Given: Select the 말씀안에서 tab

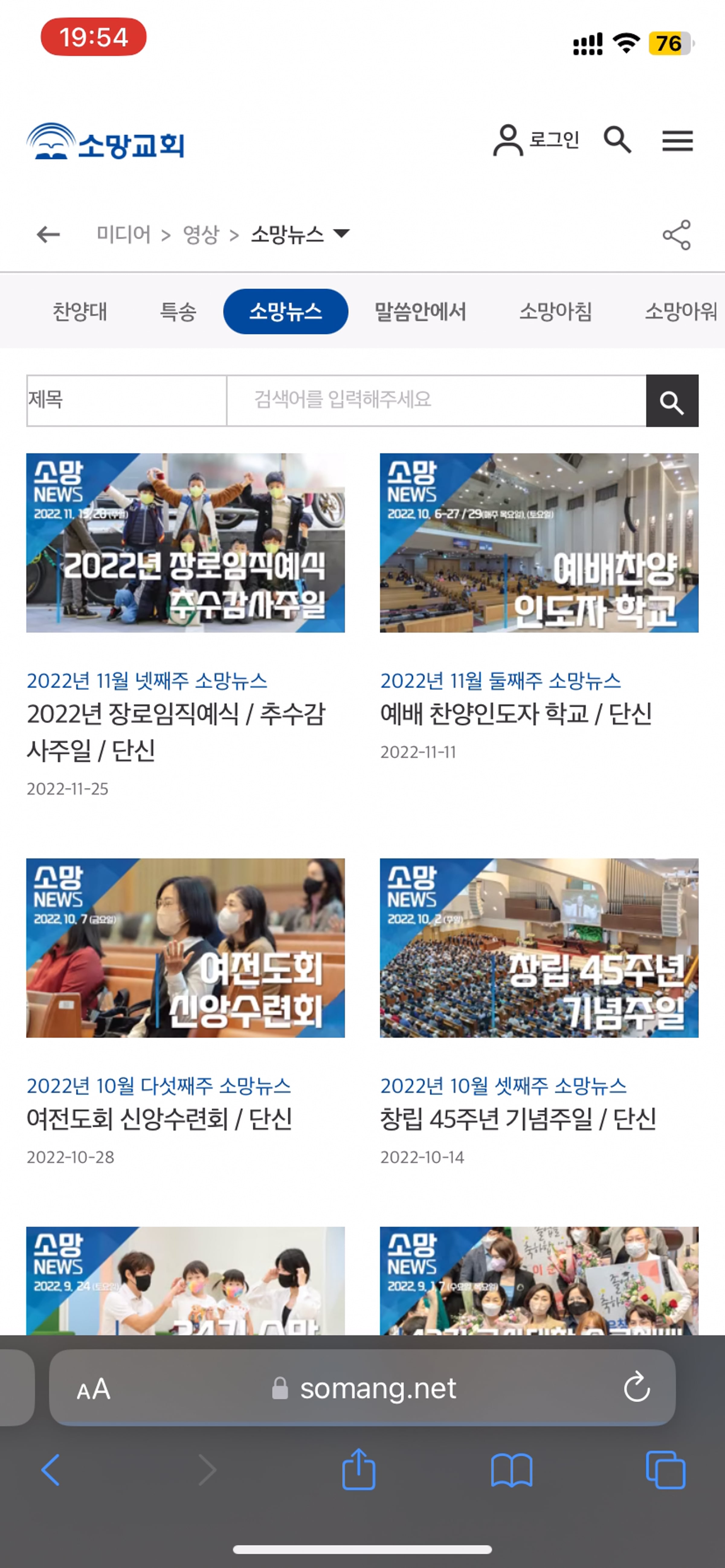Looking at the screenshot, I should pyautogui.click(x=420, y=312).
